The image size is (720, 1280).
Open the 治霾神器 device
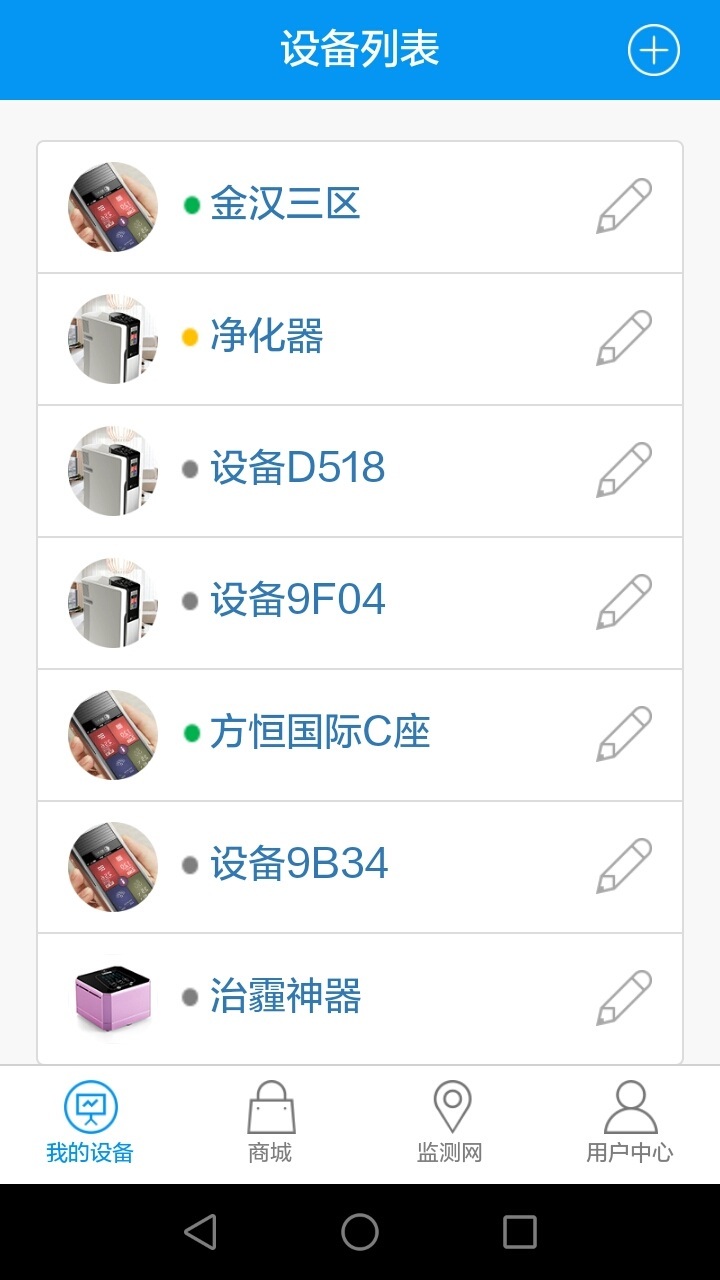tap(285, 998)
